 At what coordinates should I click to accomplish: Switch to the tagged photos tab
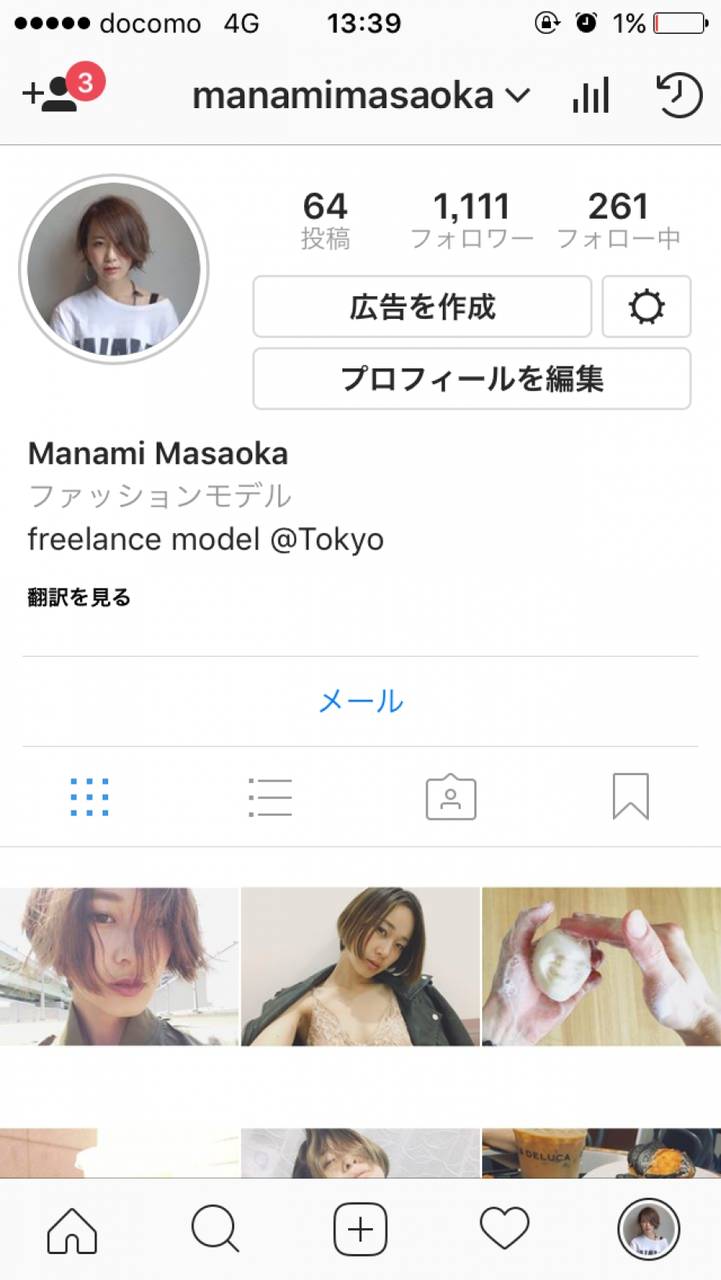tap(451, 797)
